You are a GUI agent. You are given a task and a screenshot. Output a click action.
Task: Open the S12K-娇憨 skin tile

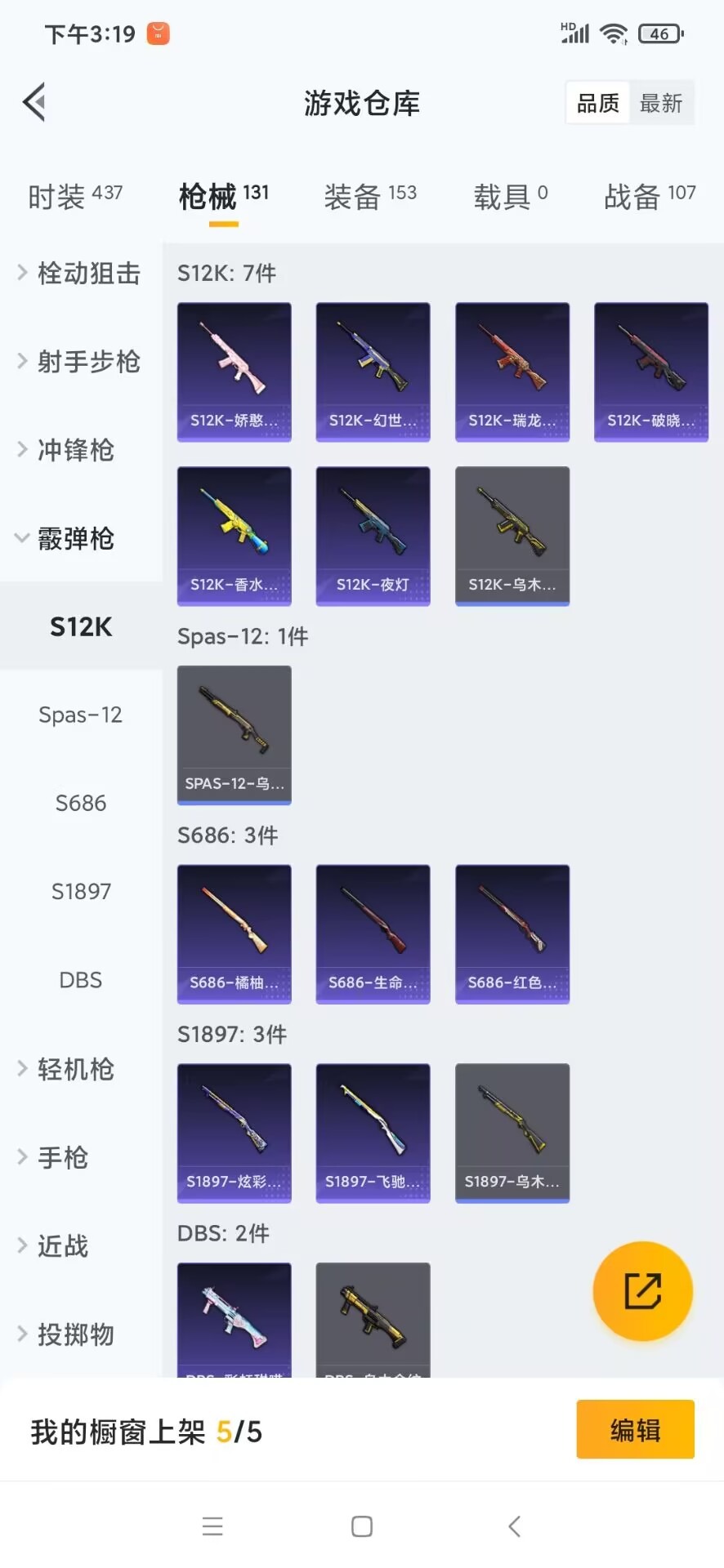coord(235,372)
